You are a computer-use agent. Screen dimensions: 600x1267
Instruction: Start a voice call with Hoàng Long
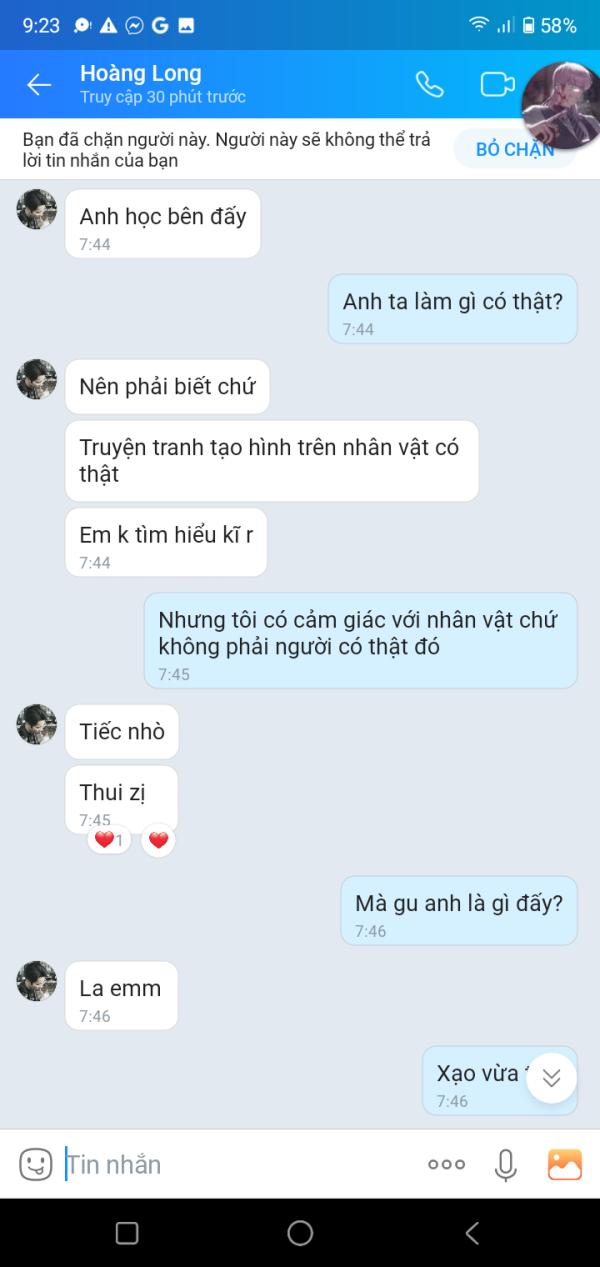(x=430, y=85)
